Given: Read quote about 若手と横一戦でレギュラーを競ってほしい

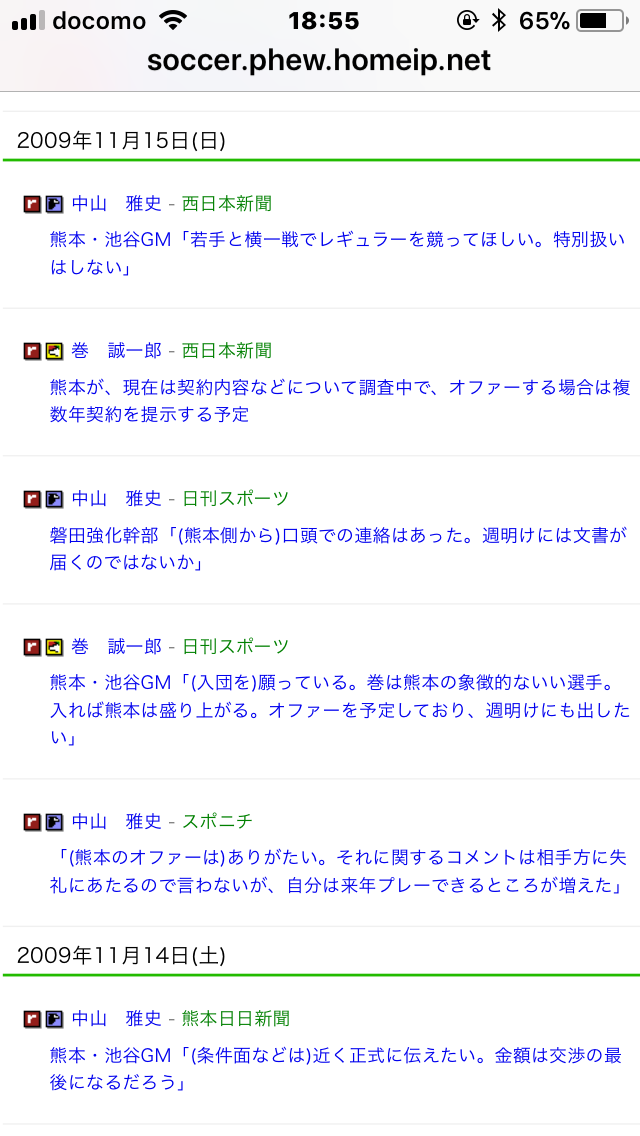Looking at the screenshot, I should point(337,254).
